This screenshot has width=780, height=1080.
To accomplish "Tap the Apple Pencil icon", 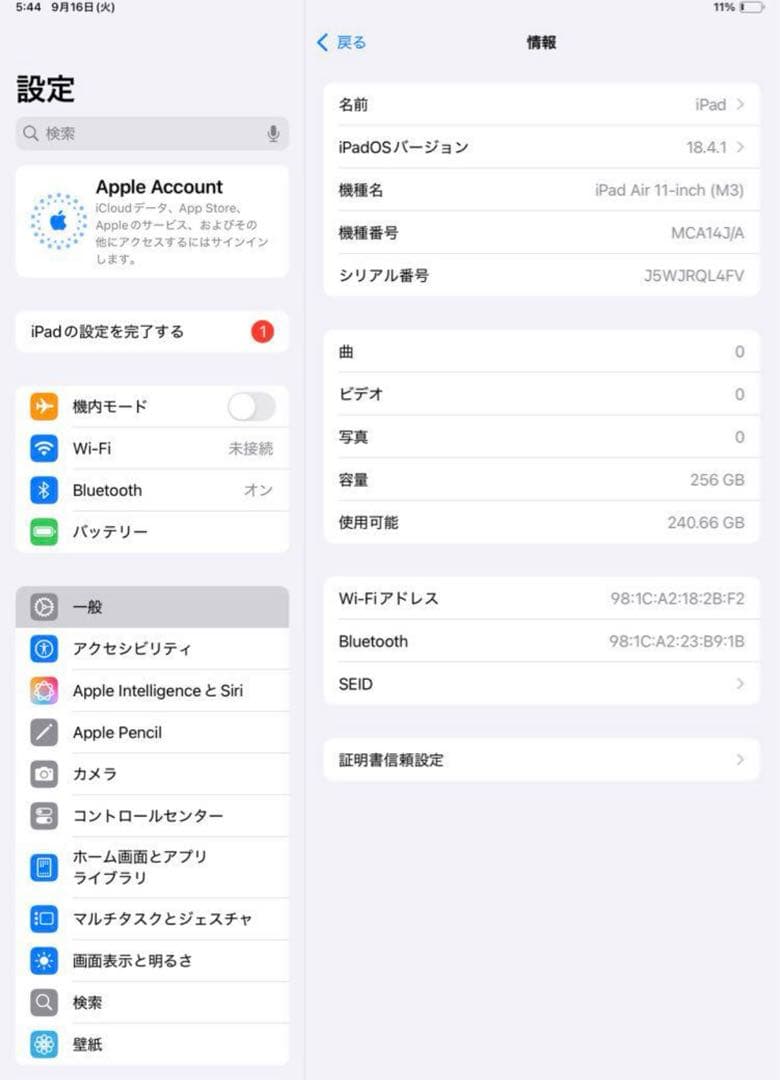I will (x=42, y=732).
